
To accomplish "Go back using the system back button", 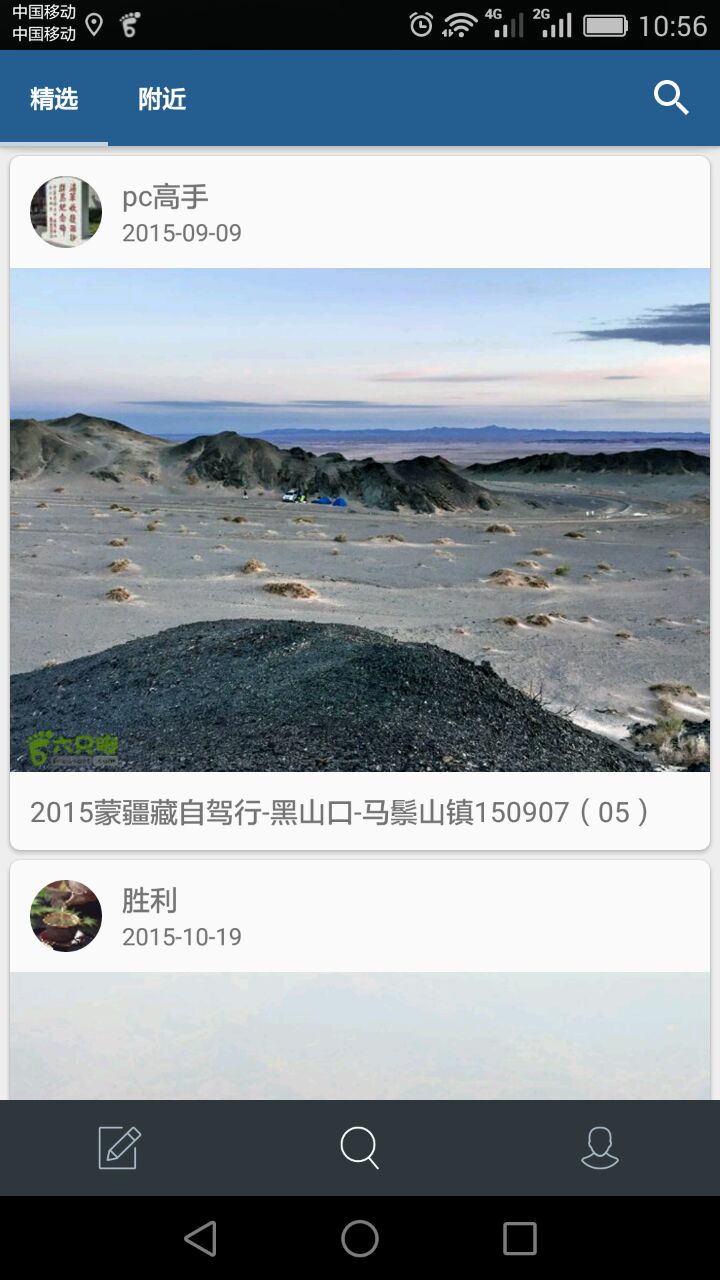I will (200, 1239).
